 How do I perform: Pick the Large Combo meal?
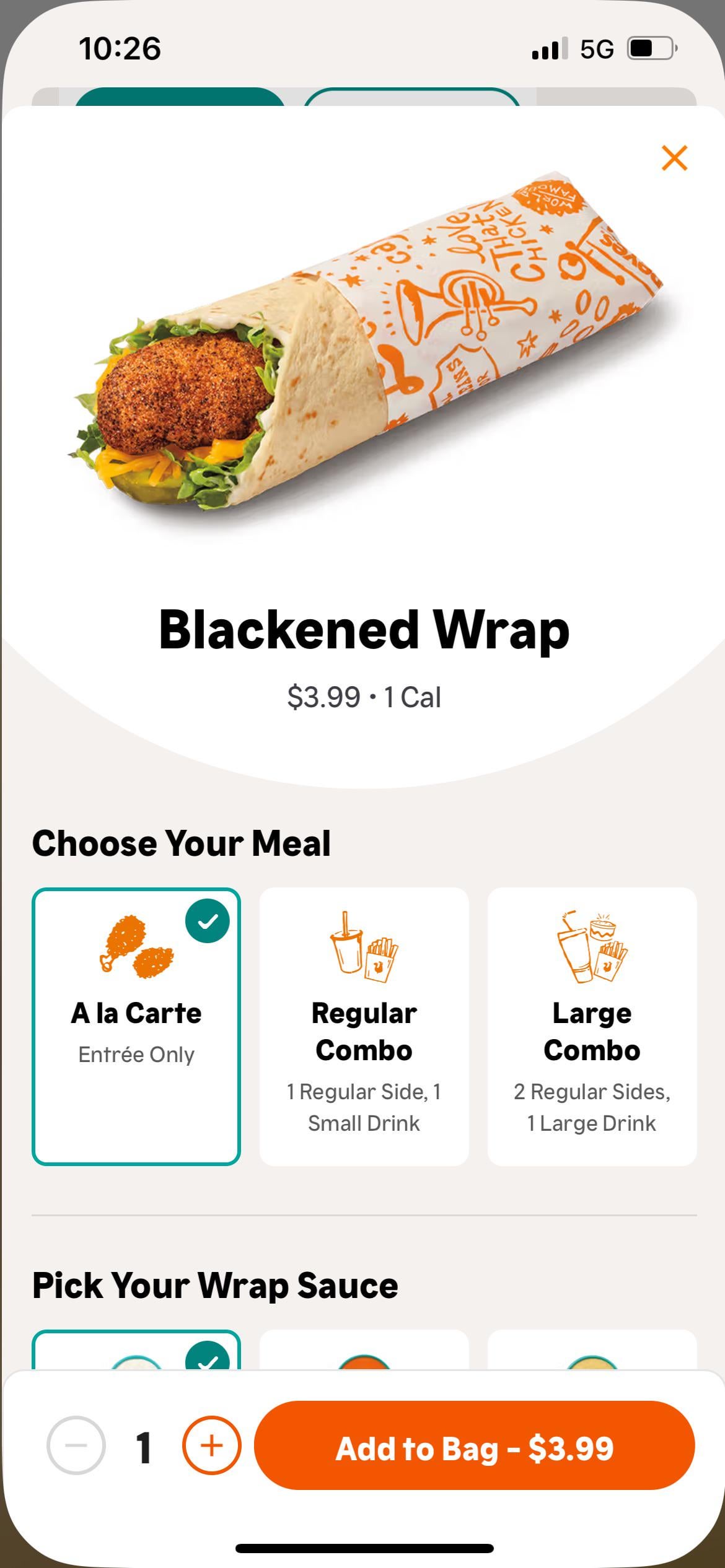point(592,1026)
